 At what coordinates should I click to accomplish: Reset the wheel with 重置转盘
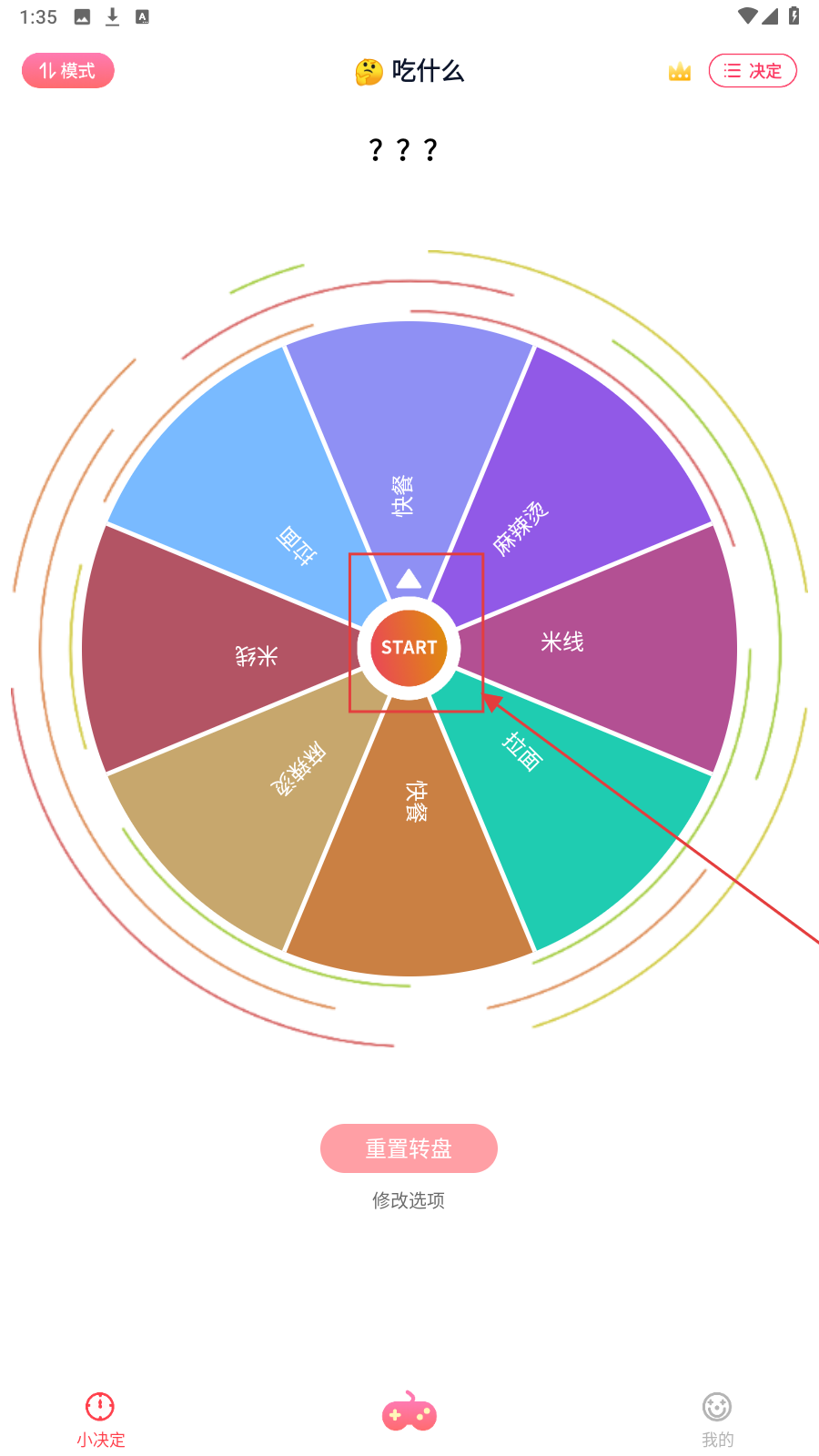(409, 1148)
